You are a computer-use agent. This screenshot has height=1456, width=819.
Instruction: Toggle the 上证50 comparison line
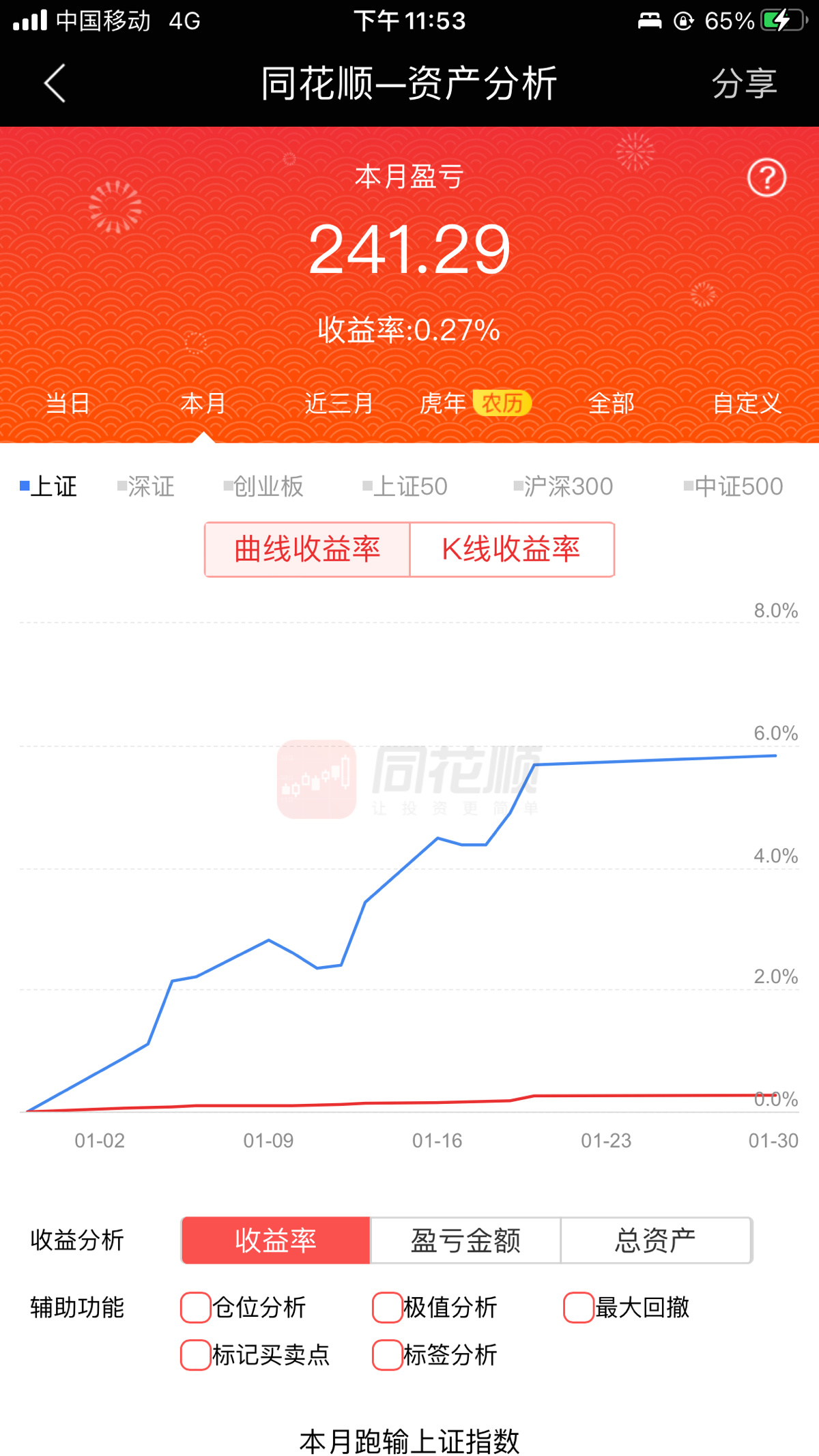[405, 486]
